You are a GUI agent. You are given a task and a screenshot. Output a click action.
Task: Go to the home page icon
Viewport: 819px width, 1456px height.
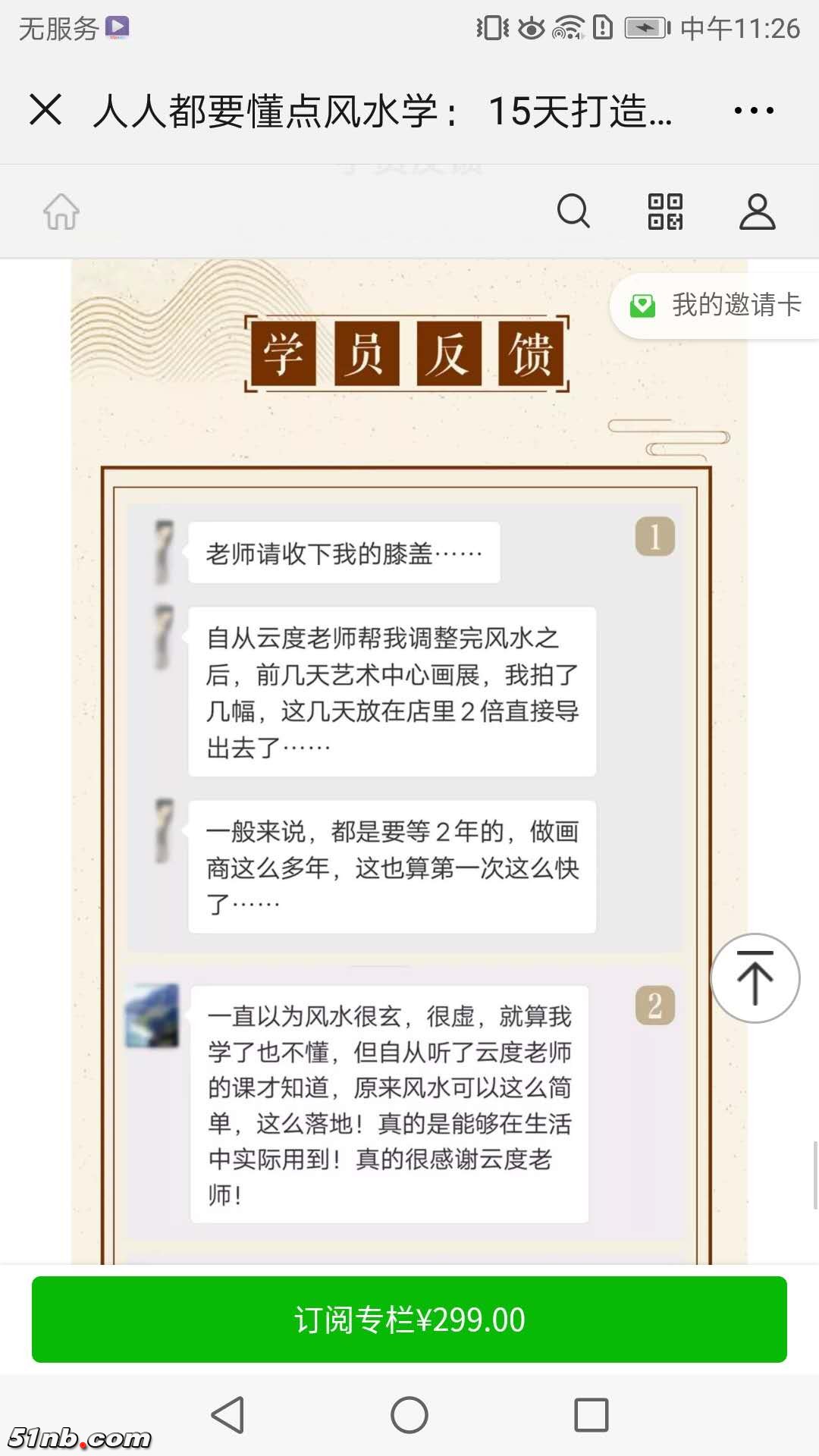pyautogui.click(x=61, y=212)
